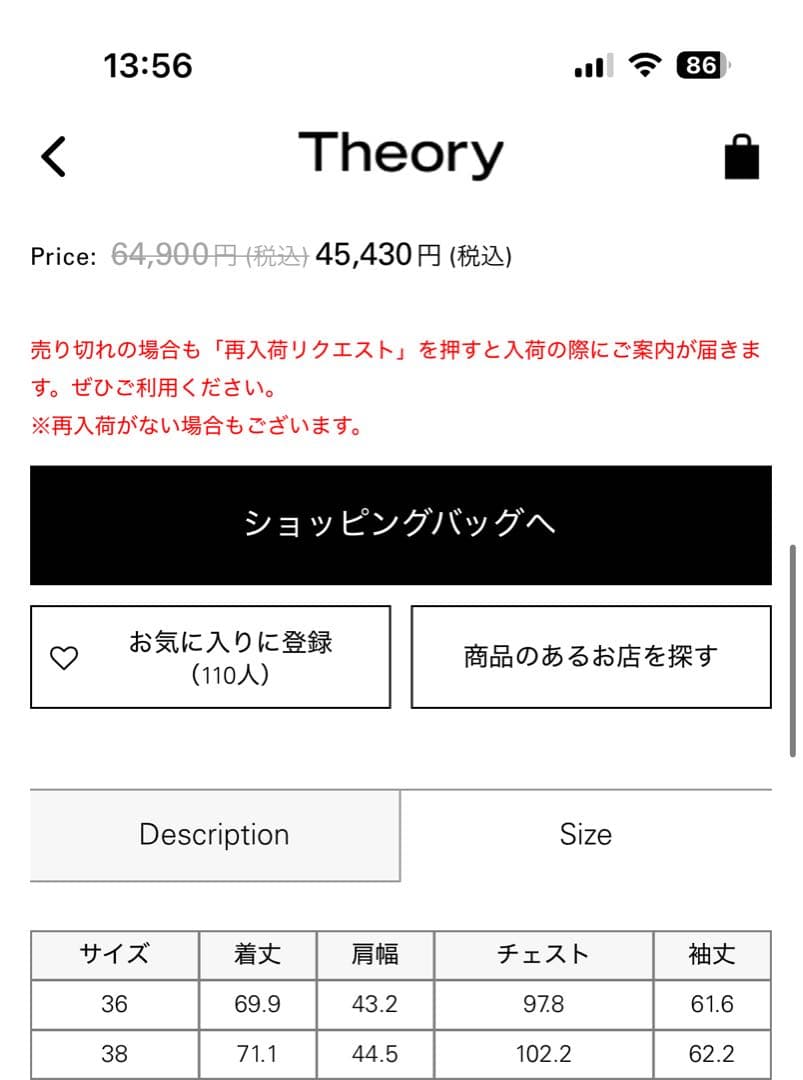Tap the Wi-Fi status icon
This screenshot has height=1080, width=803.
(644, 64)
